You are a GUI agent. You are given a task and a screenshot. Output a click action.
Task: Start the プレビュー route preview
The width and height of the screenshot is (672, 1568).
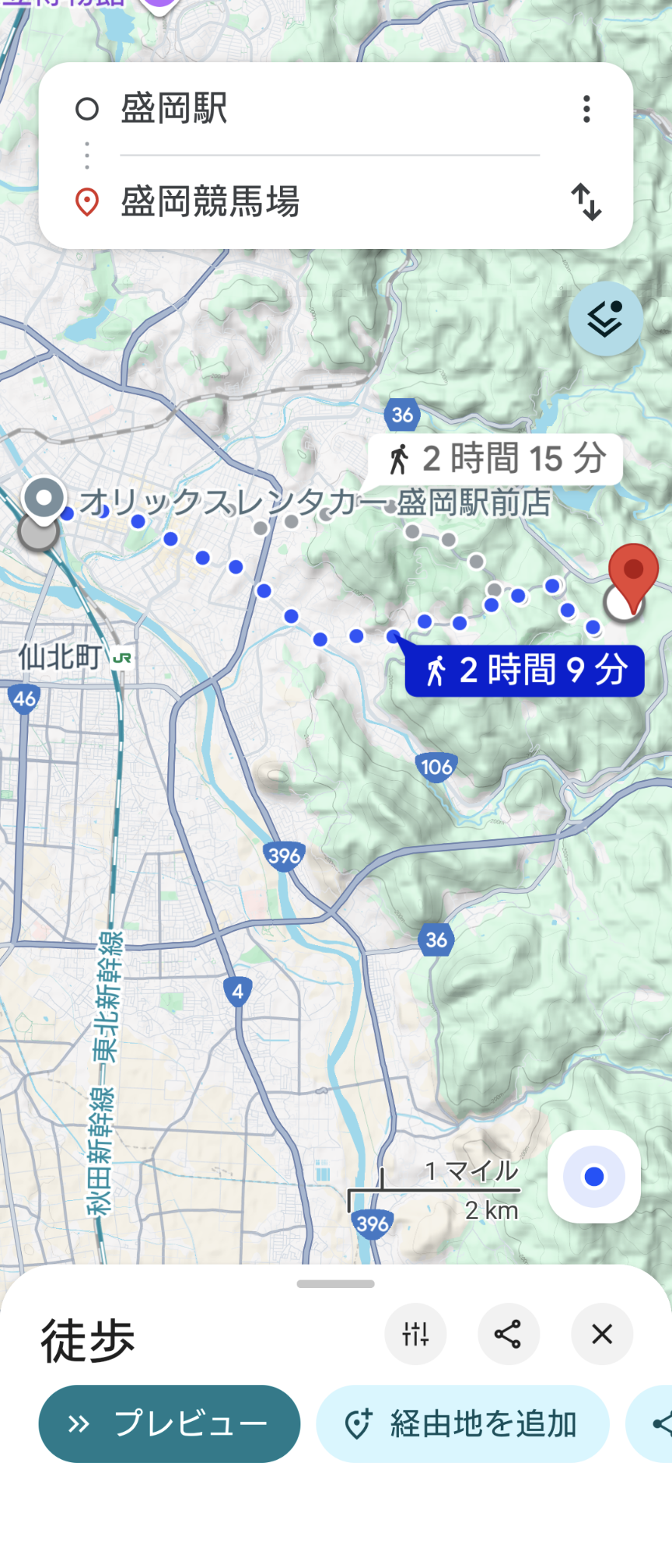coord(170,1423)
